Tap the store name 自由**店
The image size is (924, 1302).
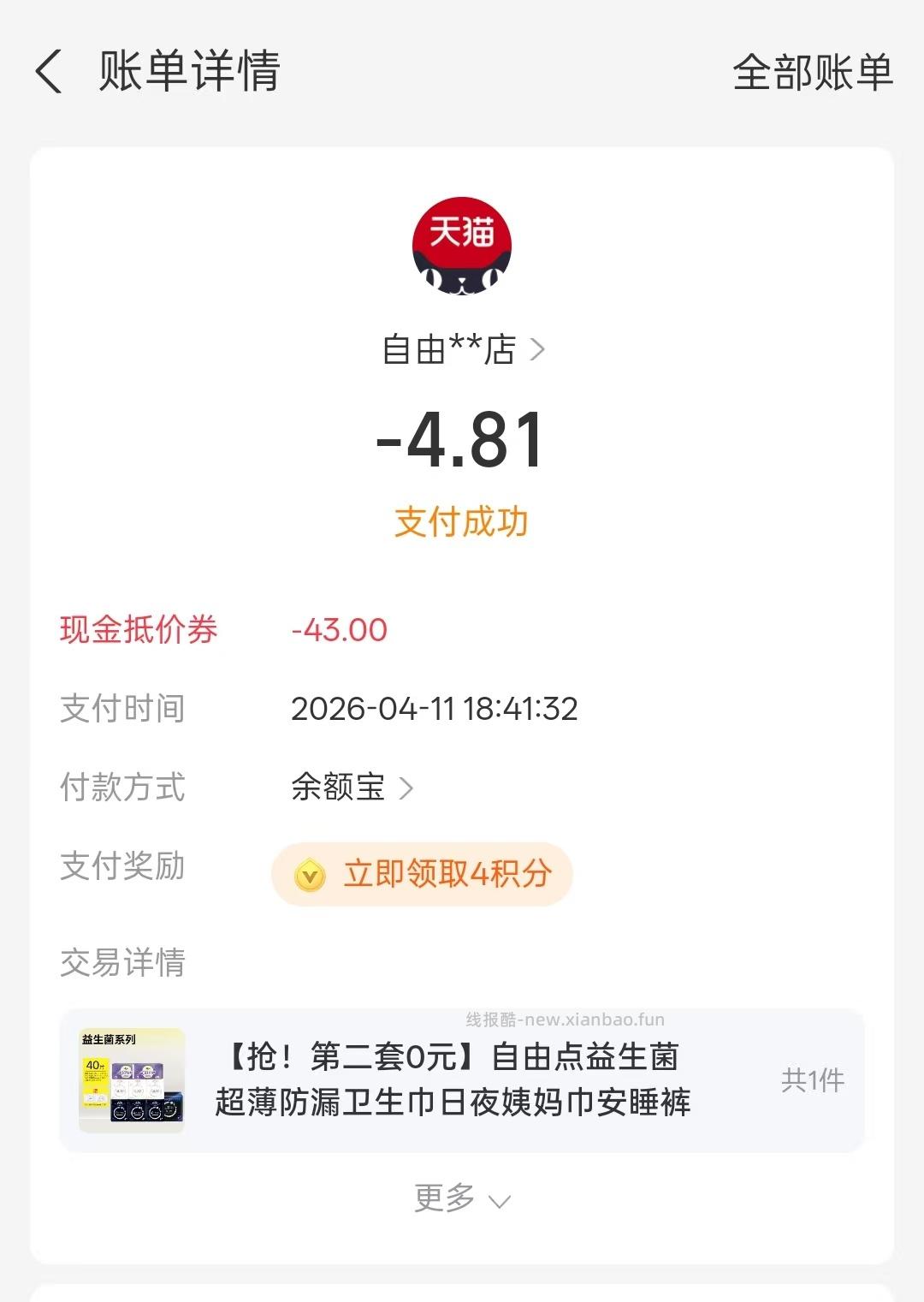[x=448, y=350]
